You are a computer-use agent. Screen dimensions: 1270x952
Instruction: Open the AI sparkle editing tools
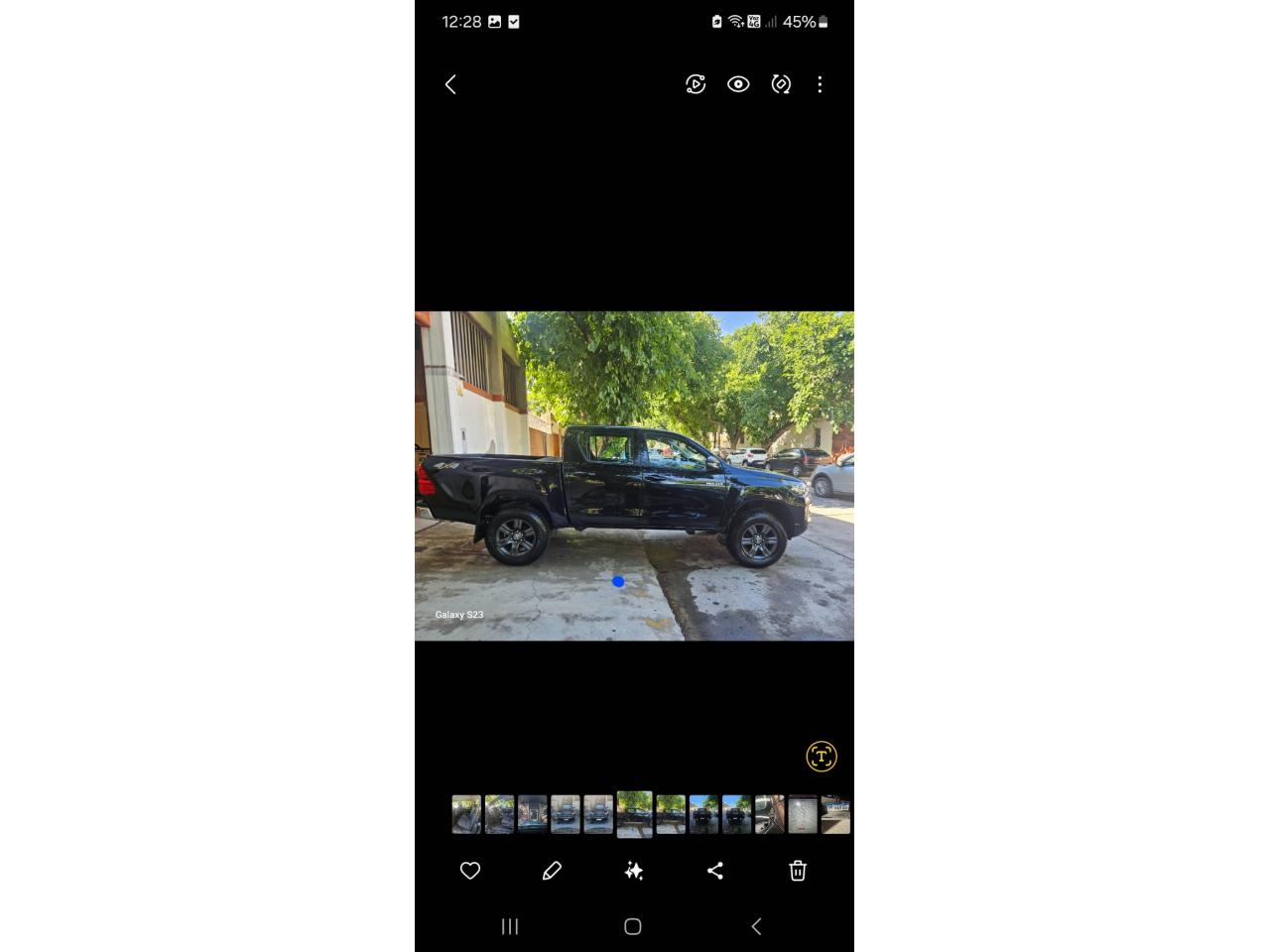(x=634, y=871)
